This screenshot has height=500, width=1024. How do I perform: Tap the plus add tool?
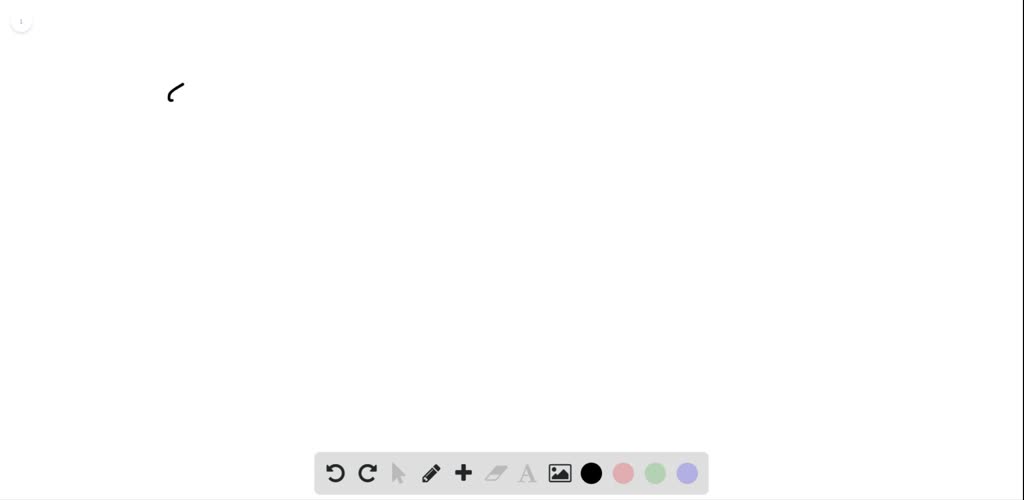[x=463, y=473]
